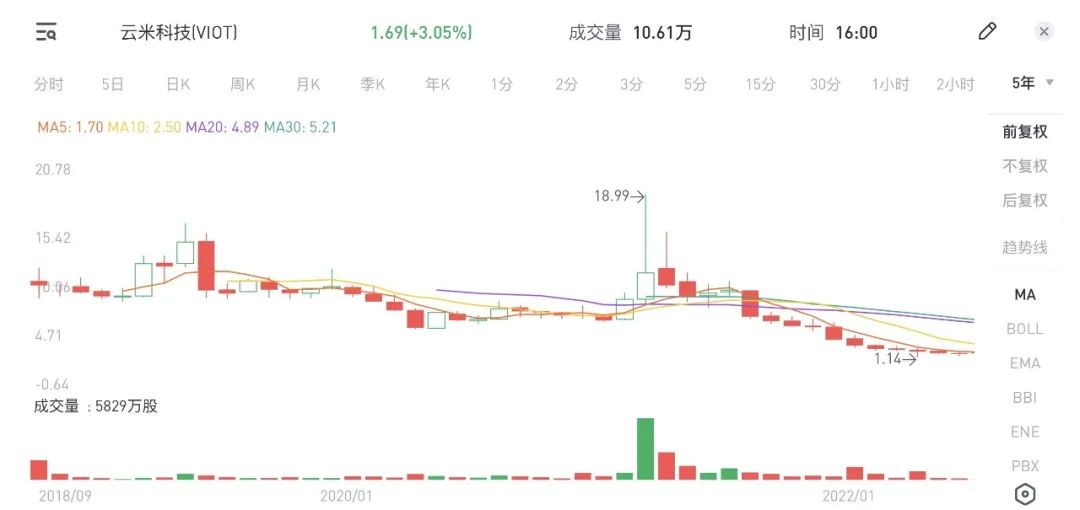Apply the BOLL indicator
Screen dimensions: 1080x510
point(1025,329)
